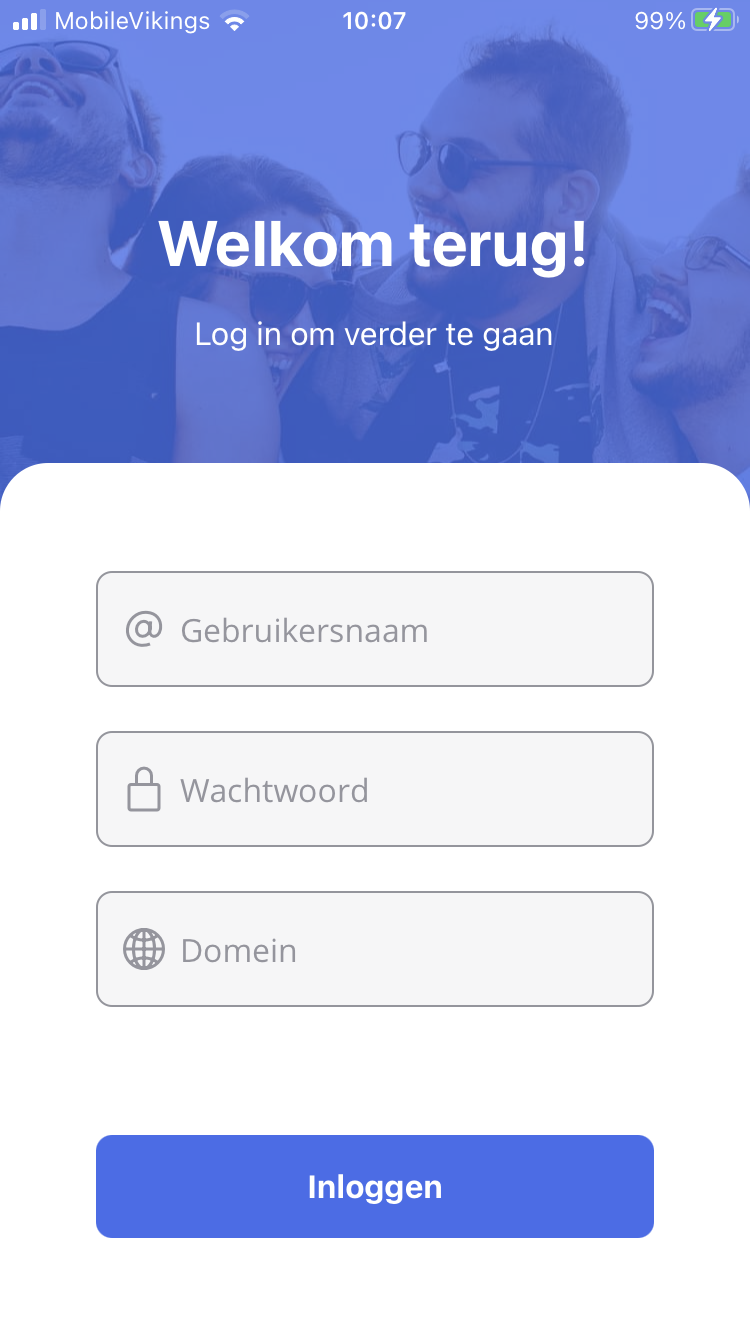Select the Wachtwoord password field
Screen dimensions: 750x1334
375,789
